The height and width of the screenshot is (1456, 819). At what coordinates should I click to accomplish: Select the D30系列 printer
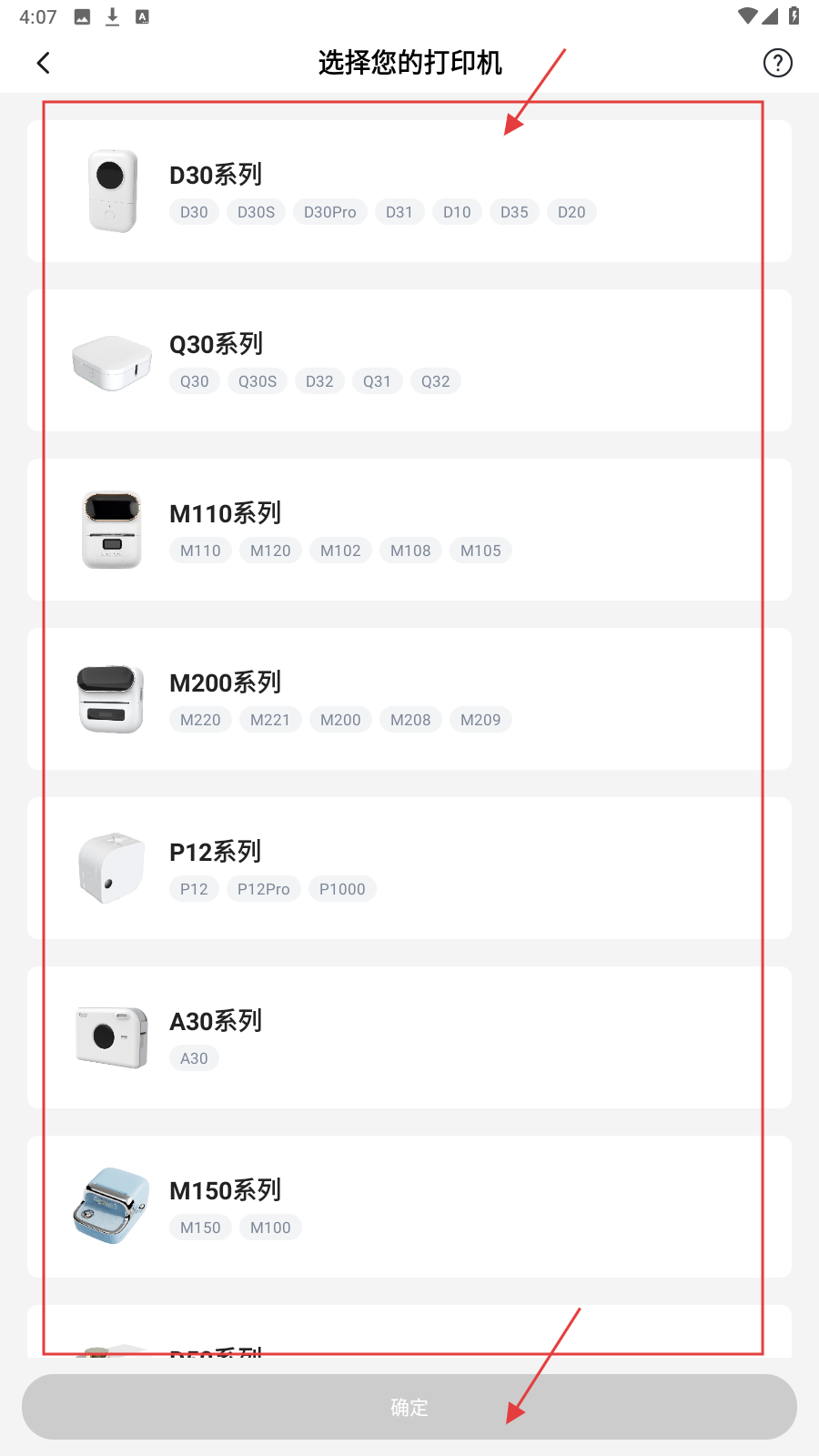409,191
